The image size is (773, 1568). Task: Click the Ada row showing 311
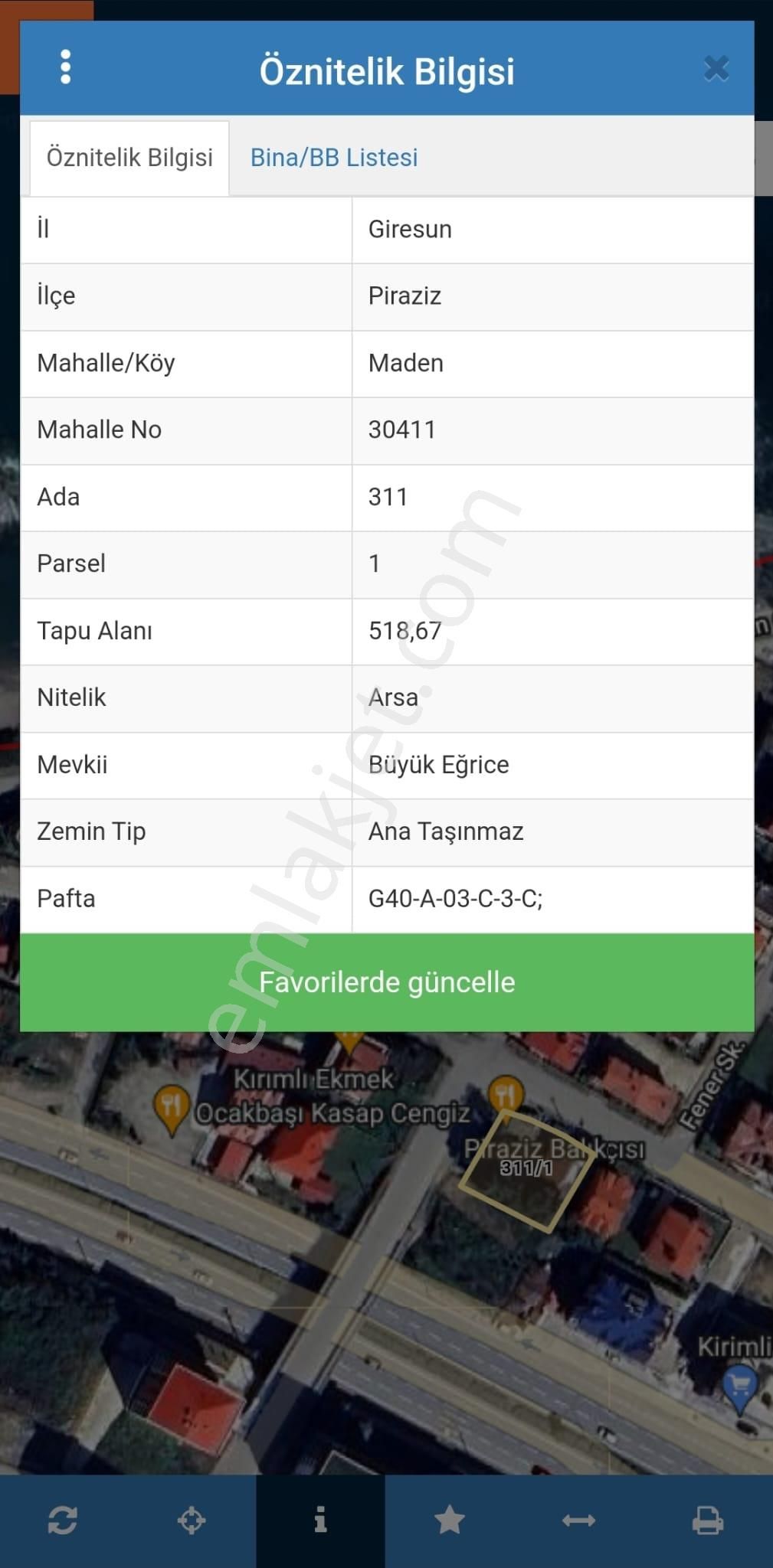(x=387, y=497)
